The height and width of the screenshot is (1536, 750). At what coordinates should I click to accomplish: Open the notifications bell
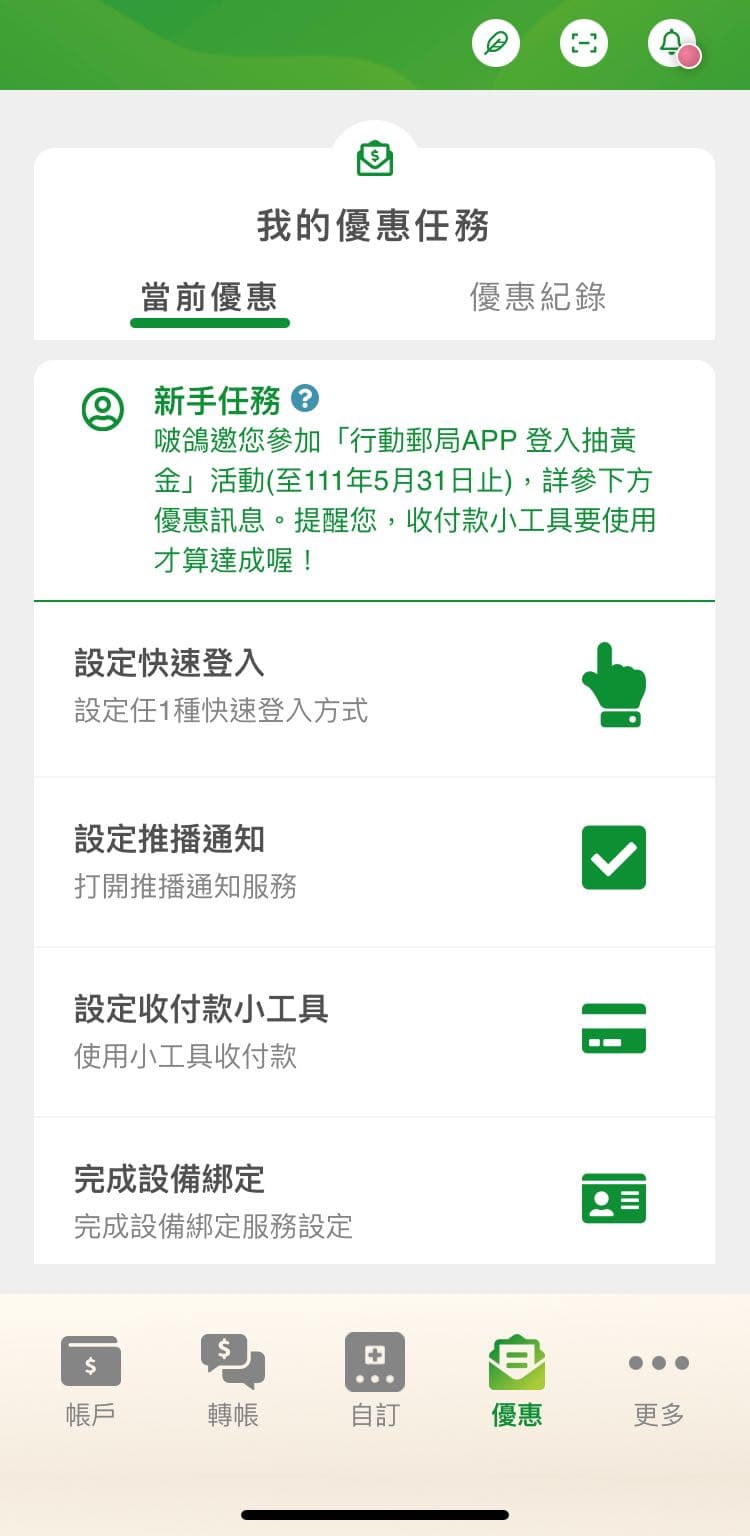click(x=673, y=43)
